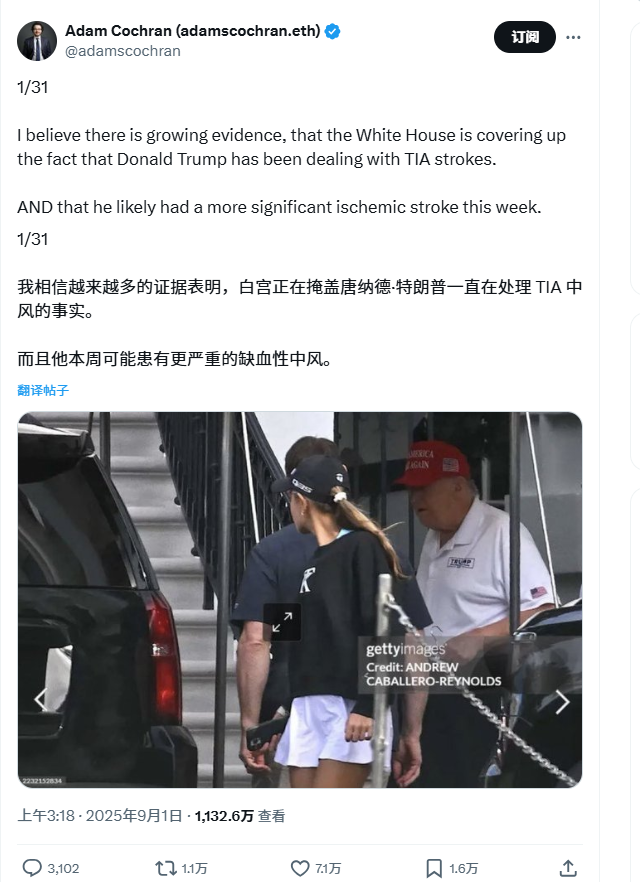640x882 pixels.
Task: Go to the previous image
Action: point(40,699)
